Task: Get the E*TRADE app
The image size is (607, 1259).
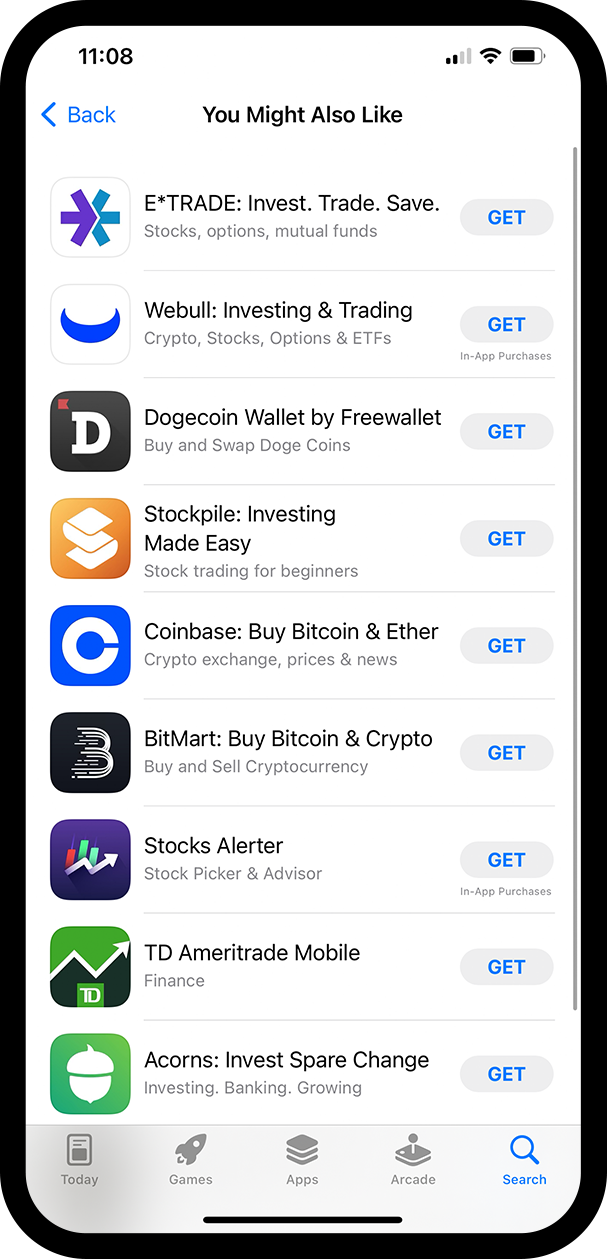Action: click(x=506, y=217)
